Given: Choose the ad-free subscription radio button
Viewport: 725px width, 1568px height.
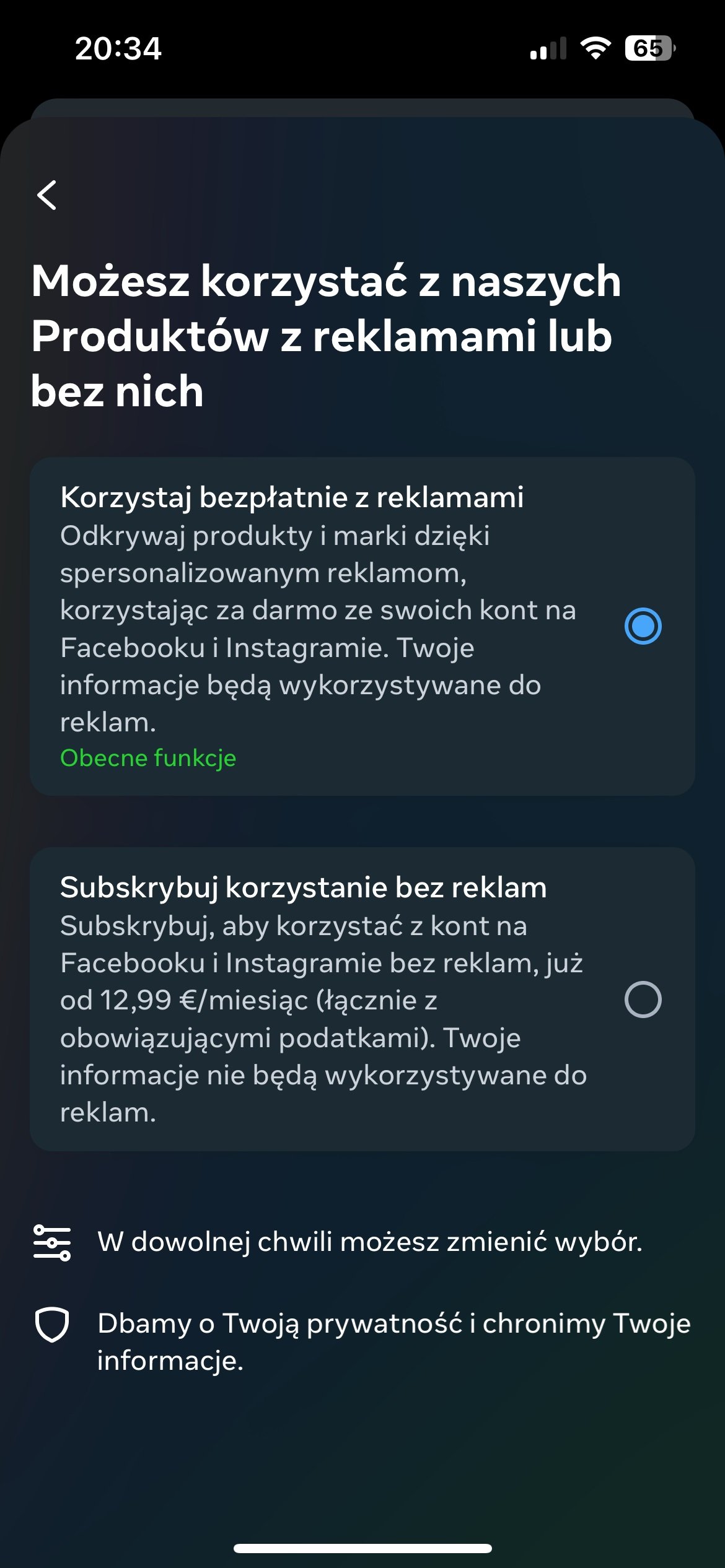Looking at the screenshot, I should (x=643, y=1000).
